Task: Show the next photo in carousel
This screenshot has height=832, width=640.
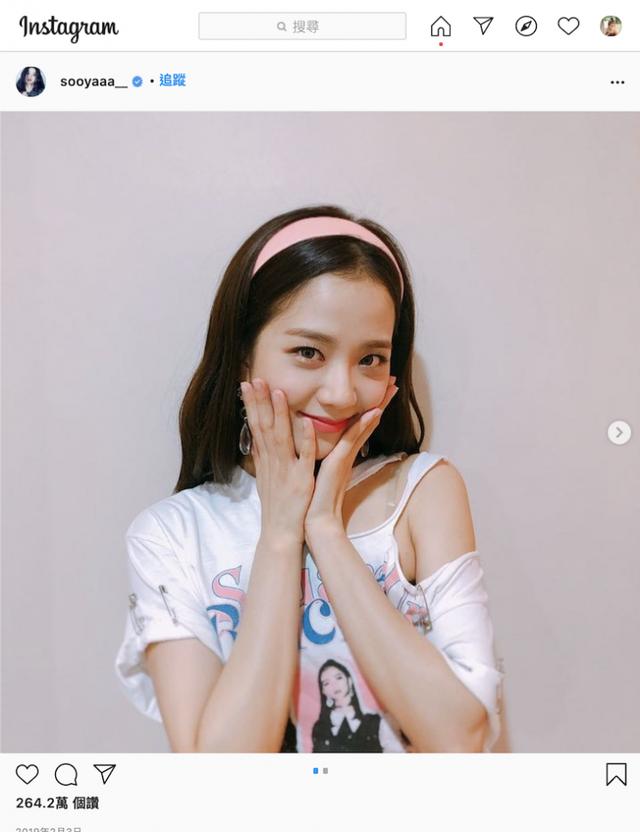Action: (619, 432)
